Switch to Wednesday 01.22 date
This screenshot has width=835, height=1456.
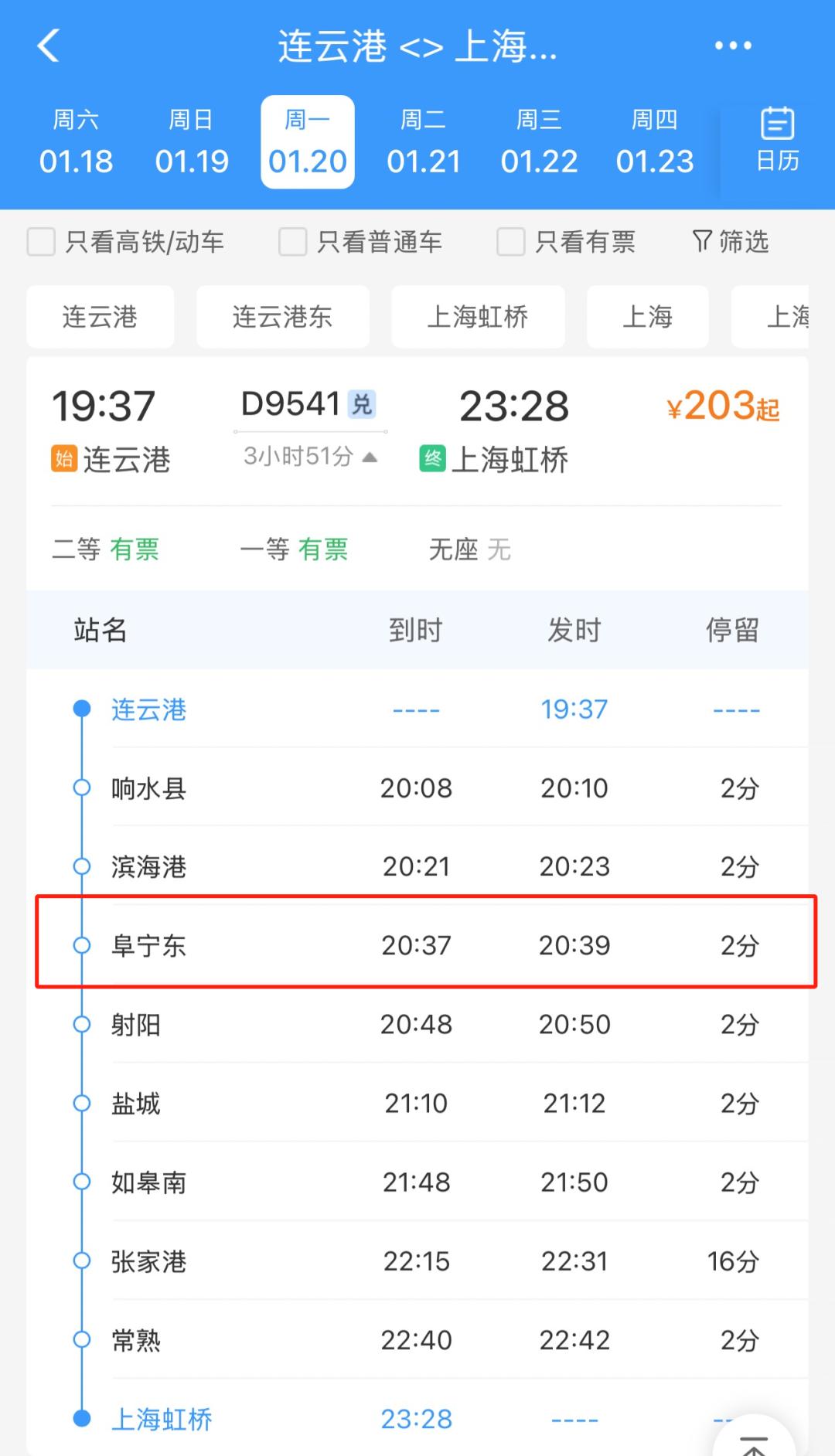(x=539, y=142)
